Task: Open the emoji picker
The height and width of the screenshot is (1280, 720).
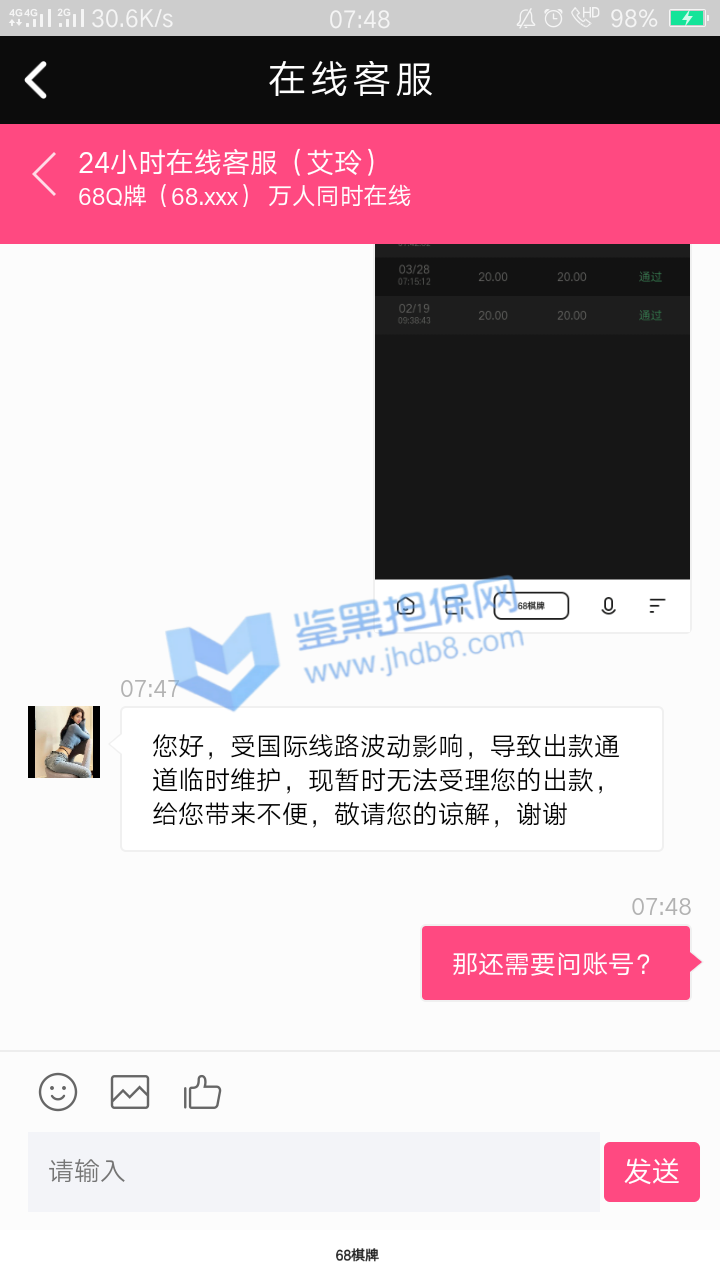Action: pos(58,1091)
